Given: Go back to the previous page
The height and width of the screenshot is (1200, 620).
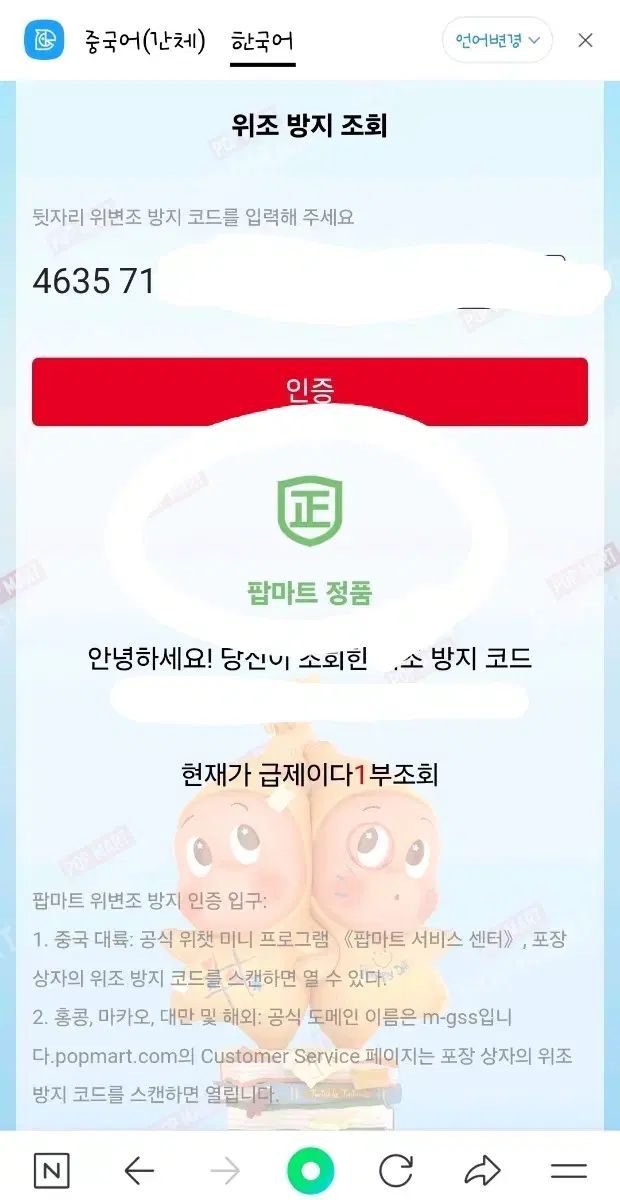Looking at the screenshot, I should [x=138, y=1170].
